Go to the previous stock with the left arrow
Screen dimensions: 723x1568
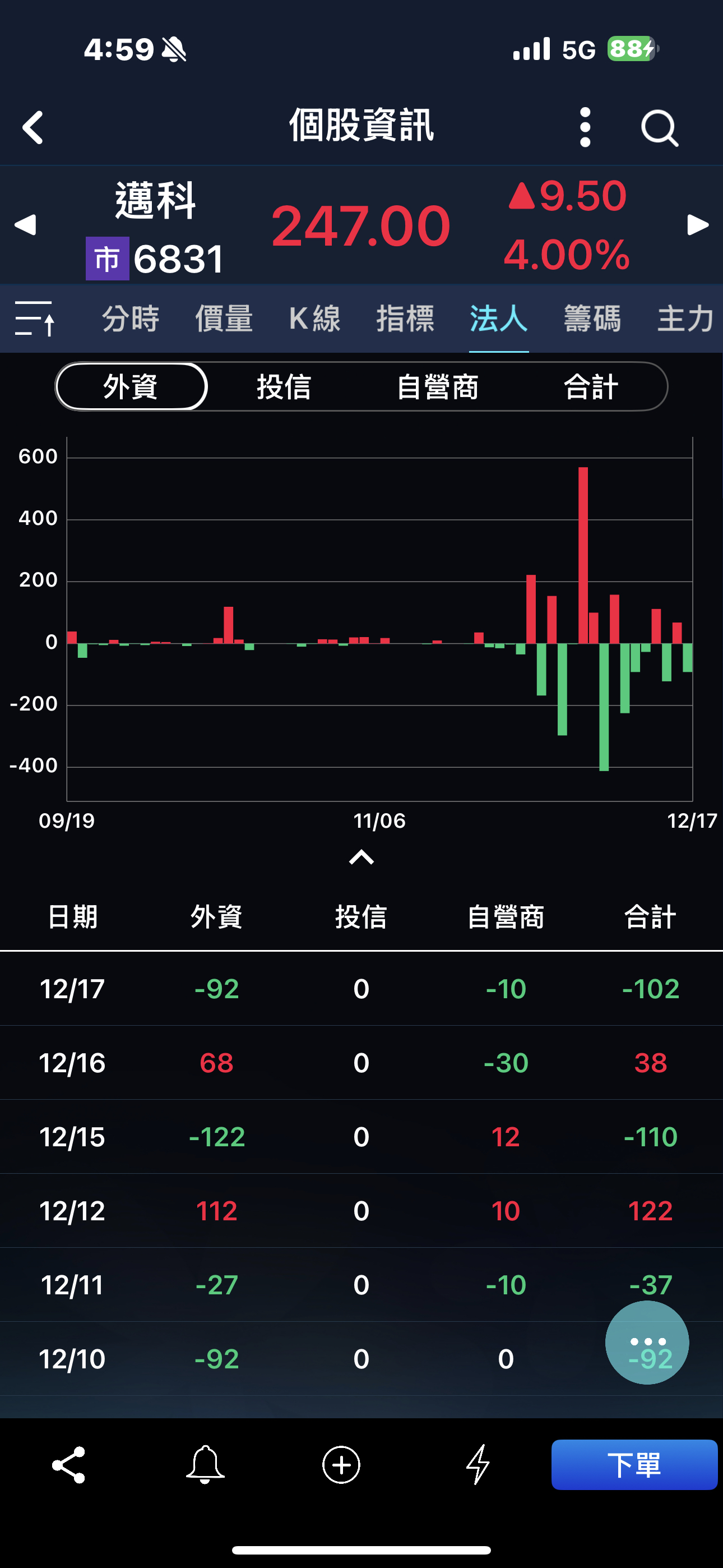point(26,225)
